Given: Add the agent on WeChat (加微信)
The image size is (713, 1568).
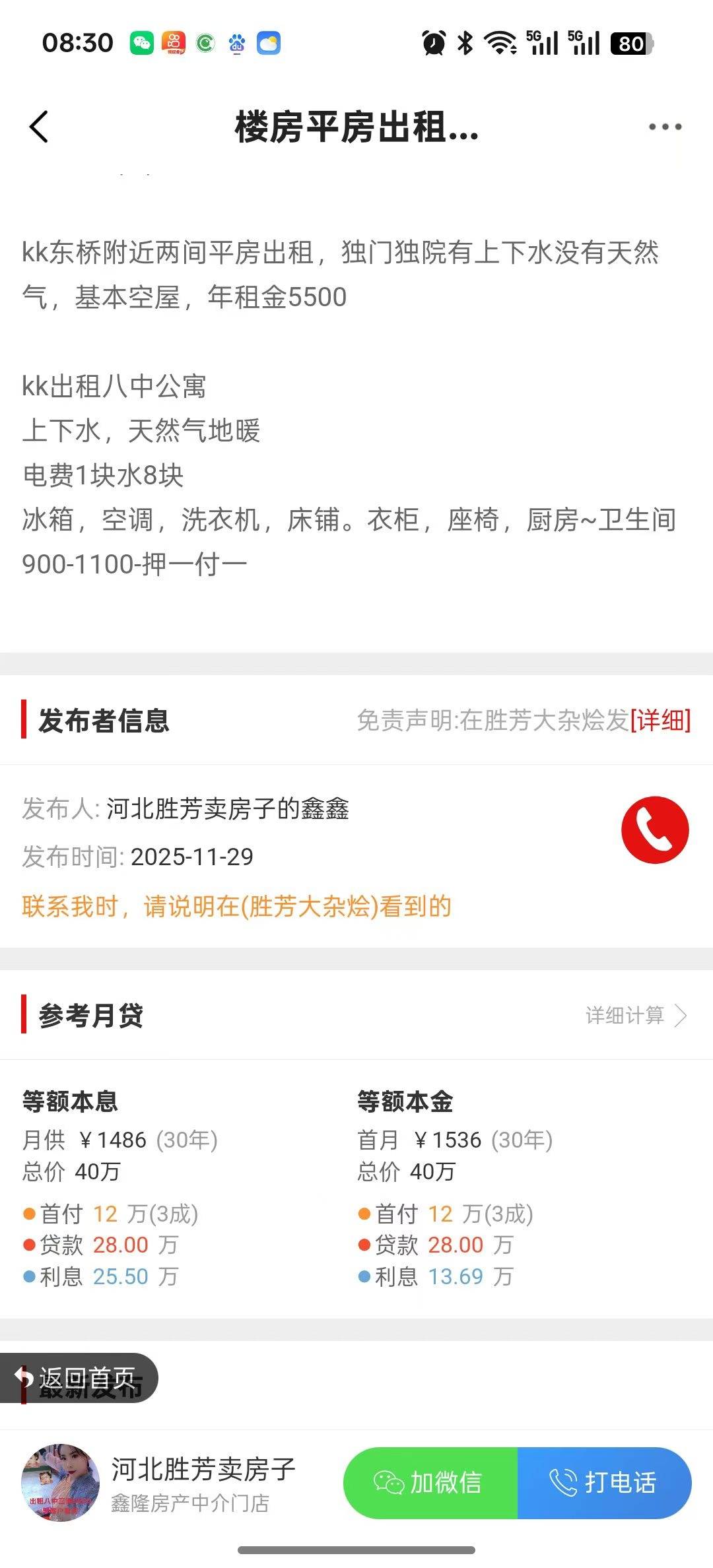Looking at the screenshot, I should 430,1482.
